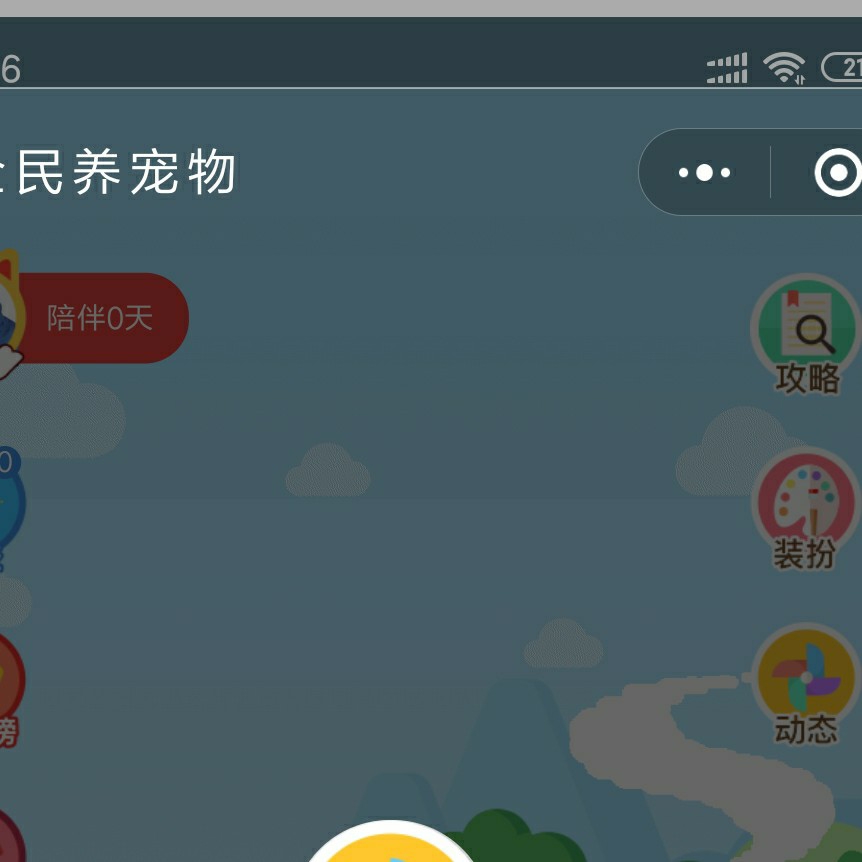
Task: Tap the 陪伴0天 companion badge
Action: coord(100,318)
